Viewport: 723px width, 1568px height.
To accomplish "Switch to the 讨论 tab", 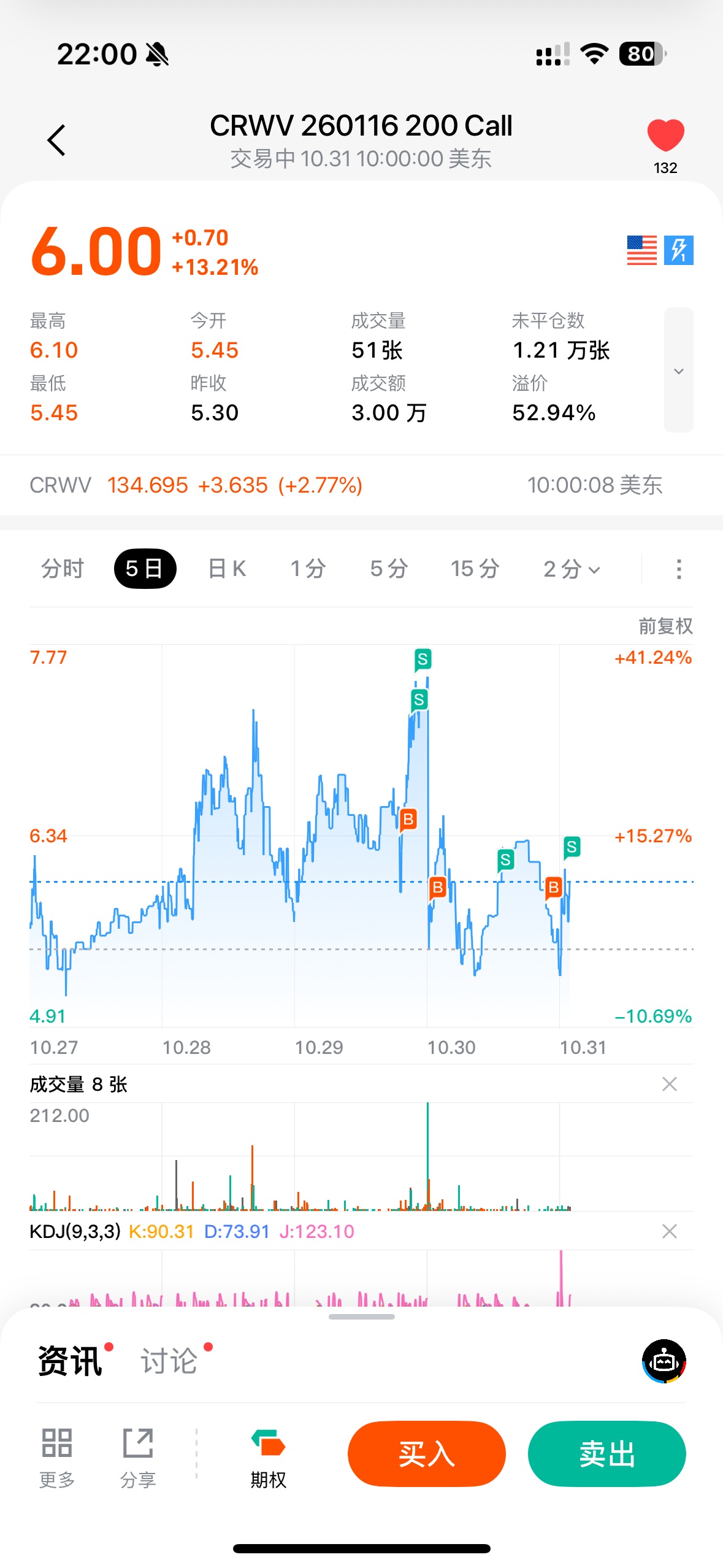I will click(169, 1361).
